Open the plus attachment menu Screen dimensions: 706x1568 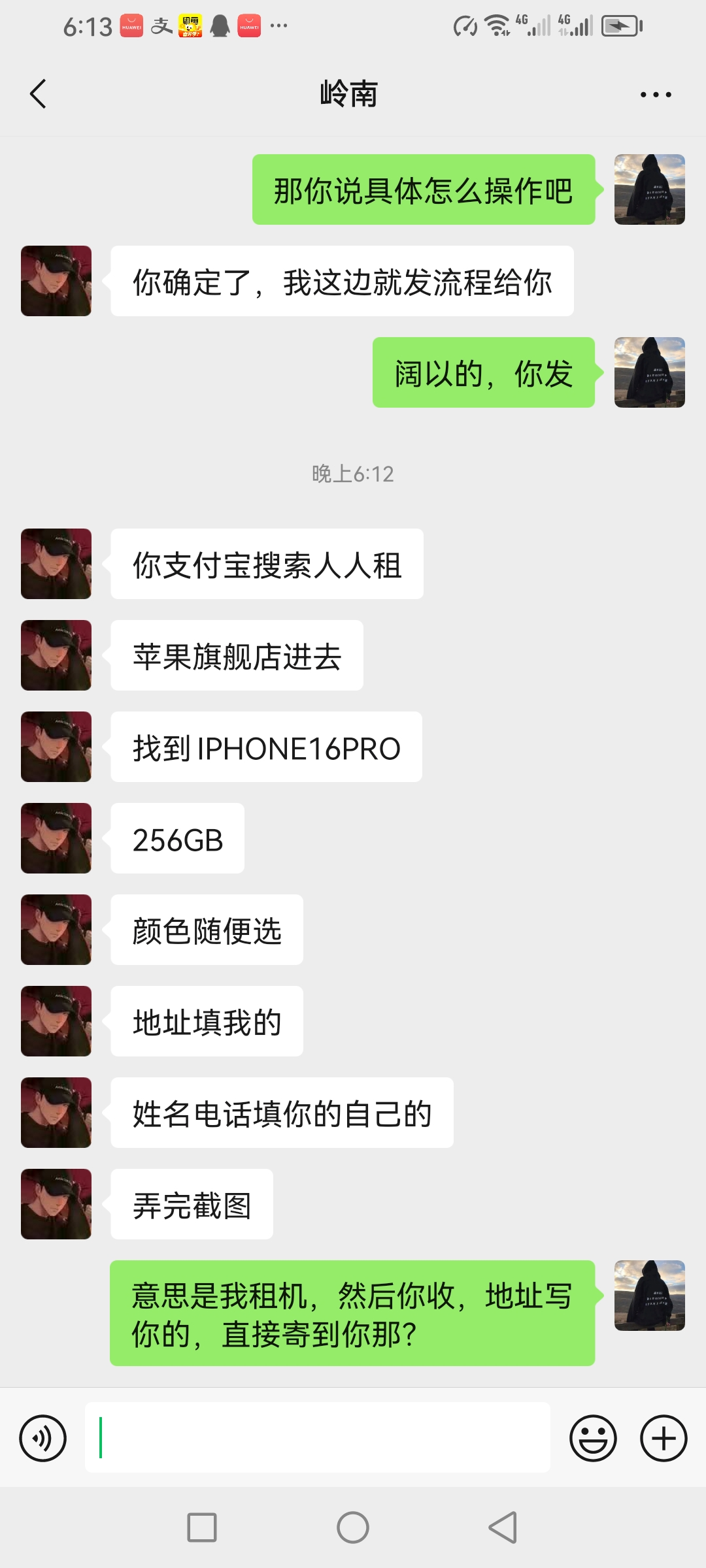(664, 1438)
